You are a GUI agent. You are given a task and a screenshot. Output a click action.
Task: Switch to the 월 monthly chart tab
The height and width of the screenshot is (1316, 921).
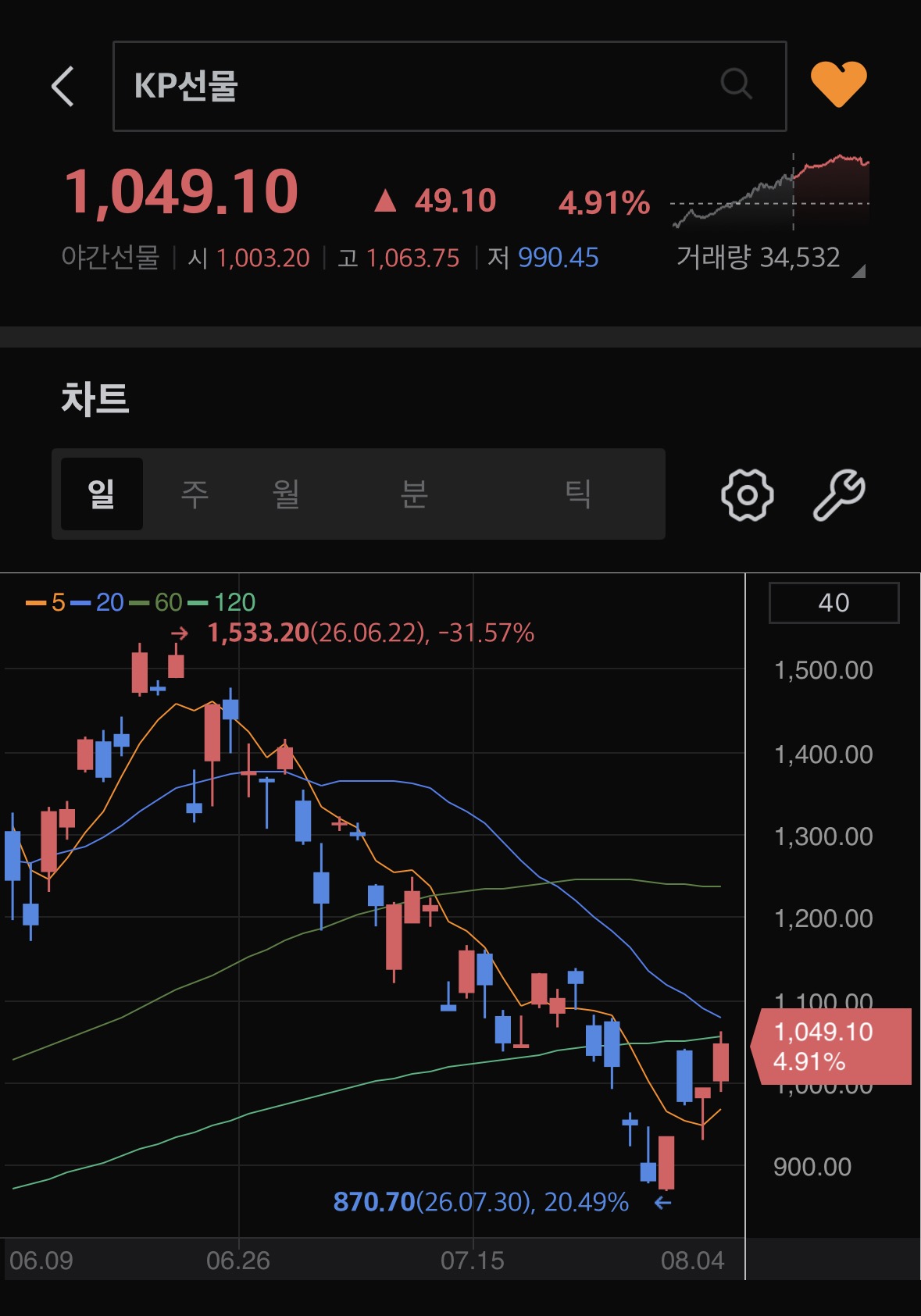point(286,494)
